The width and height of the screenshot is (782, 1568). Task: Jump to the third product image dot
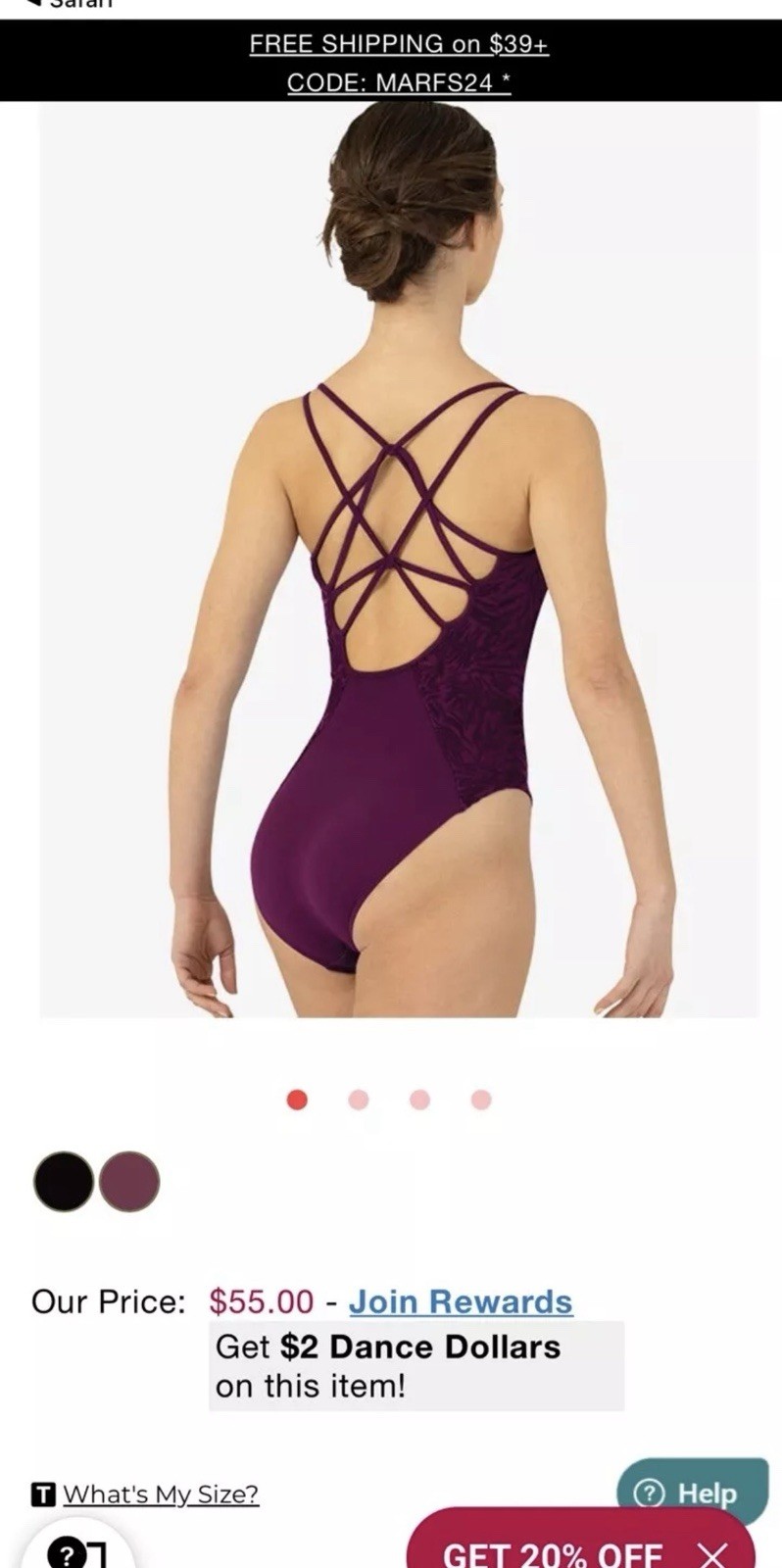tap(420, 1100)
